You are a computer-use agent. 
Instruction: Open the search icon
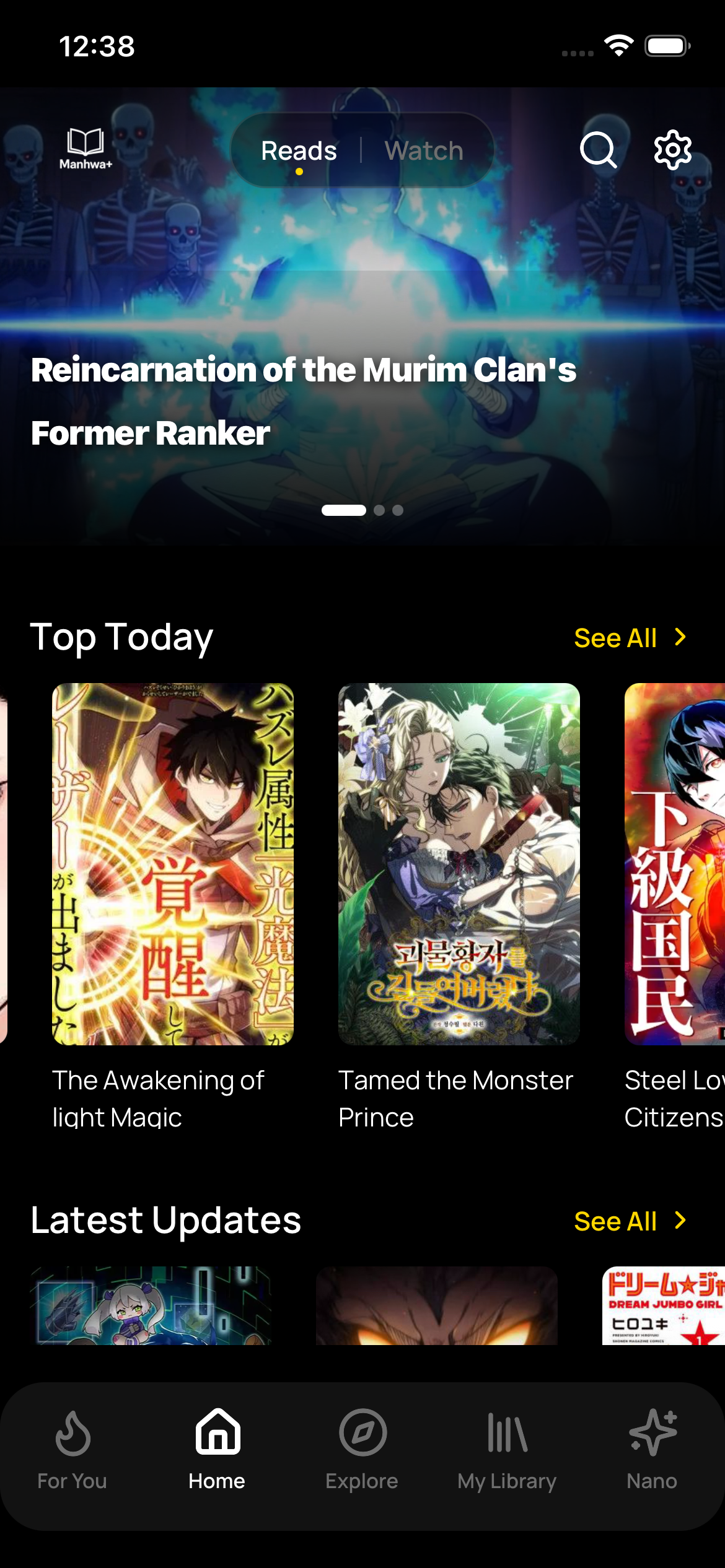598,150
